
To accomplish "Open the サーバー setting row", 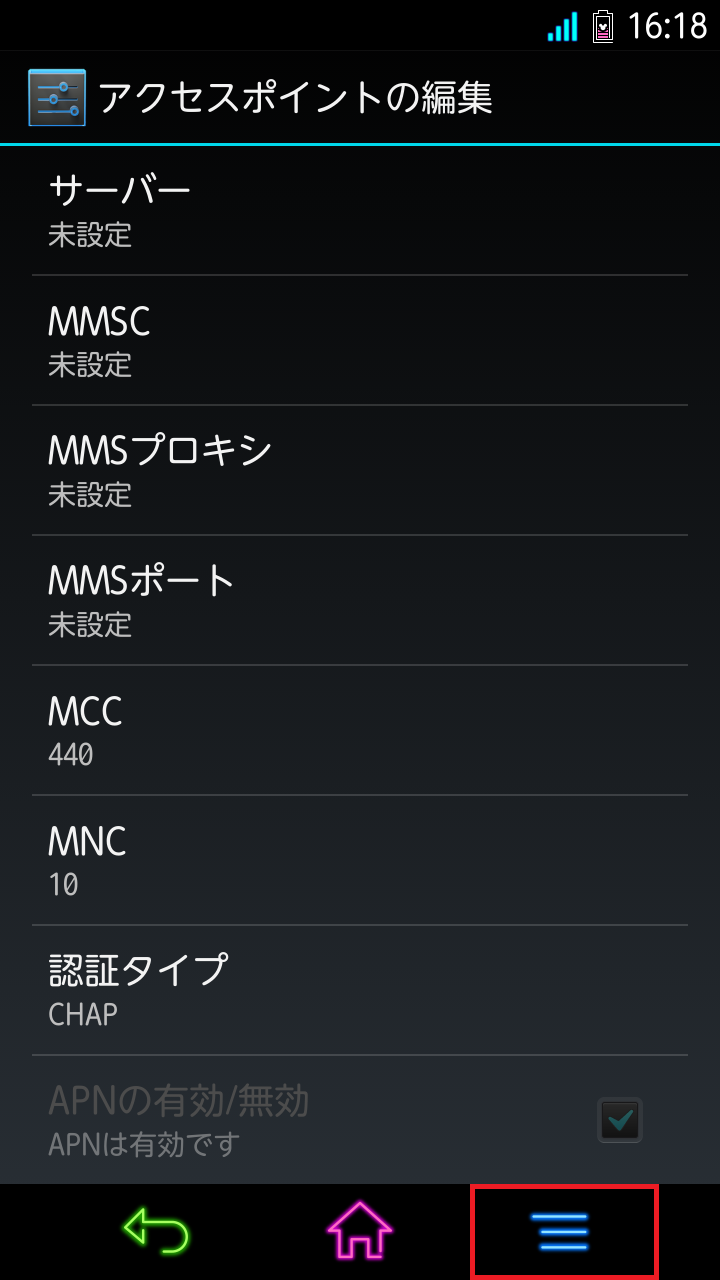I will [360, 210].
